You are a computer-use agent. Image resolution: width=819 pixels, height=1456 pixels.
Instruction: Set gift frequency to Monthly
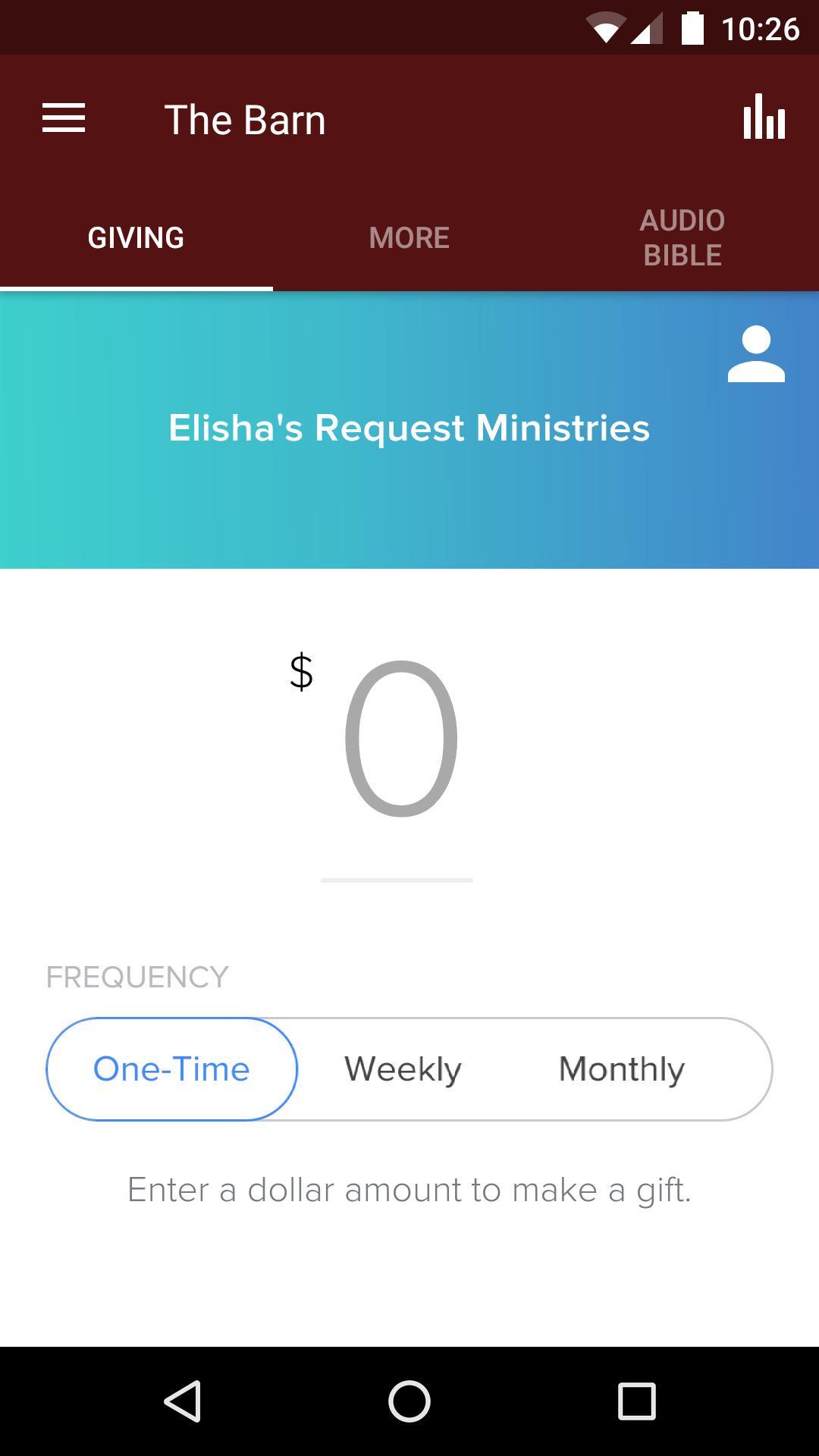coord(622,1069)
